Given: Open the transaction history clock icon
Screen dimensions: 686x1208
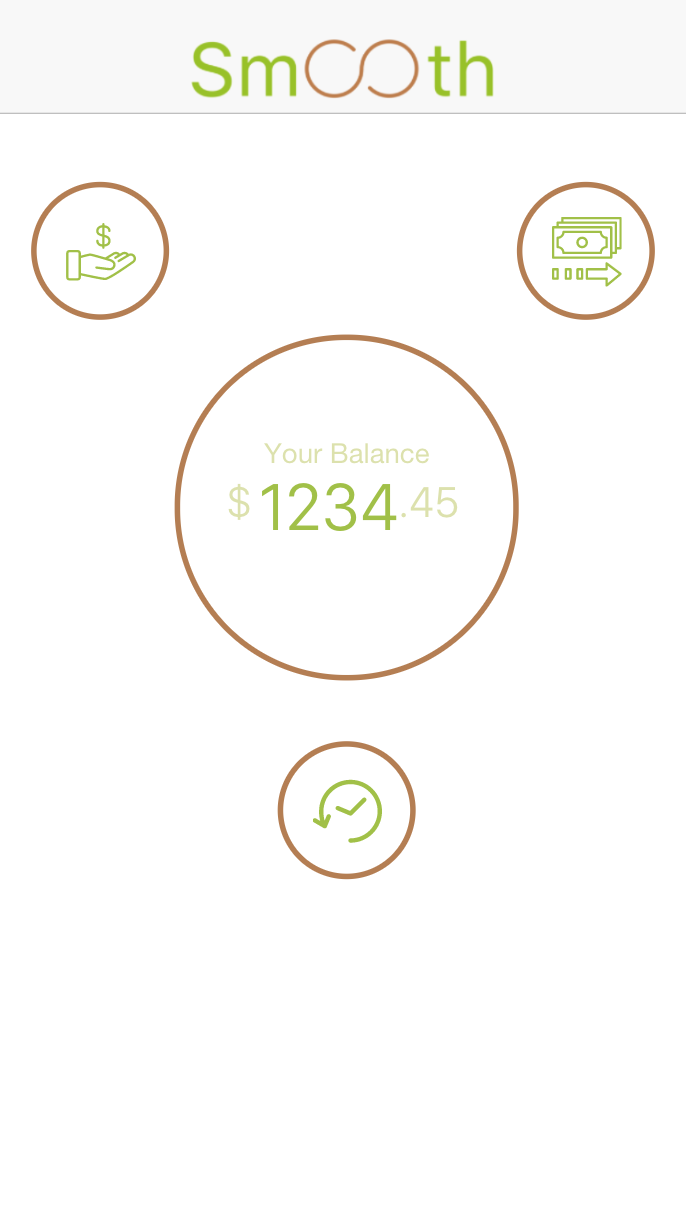Looking at the screenshot, I should click(x=347, y=810).
